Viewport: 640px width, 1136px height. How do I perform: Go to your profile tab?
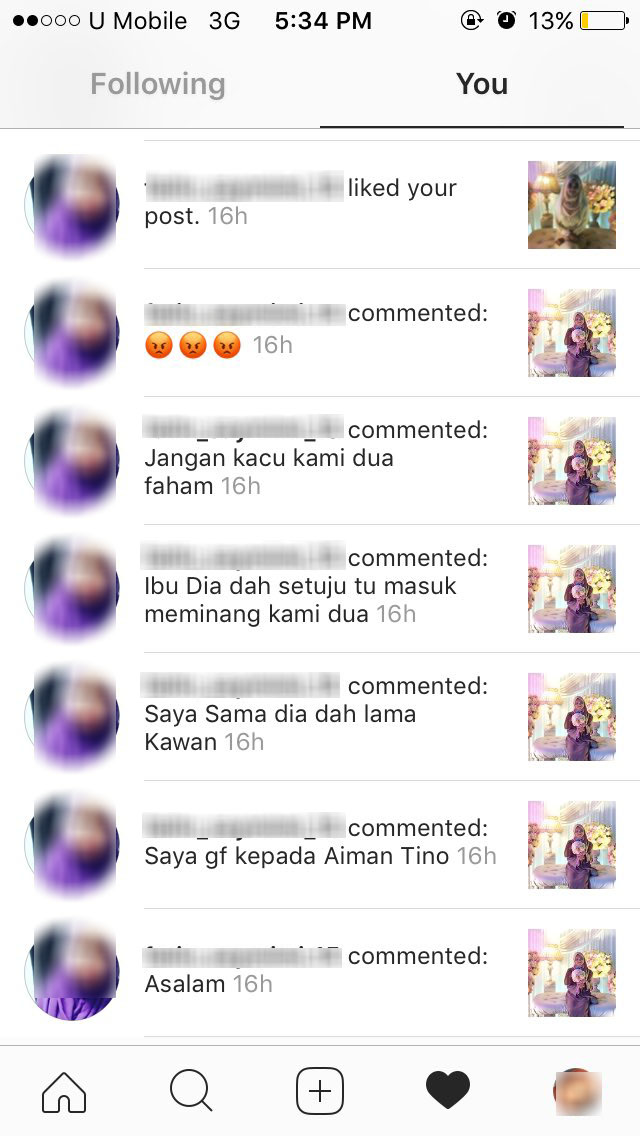577,1091
